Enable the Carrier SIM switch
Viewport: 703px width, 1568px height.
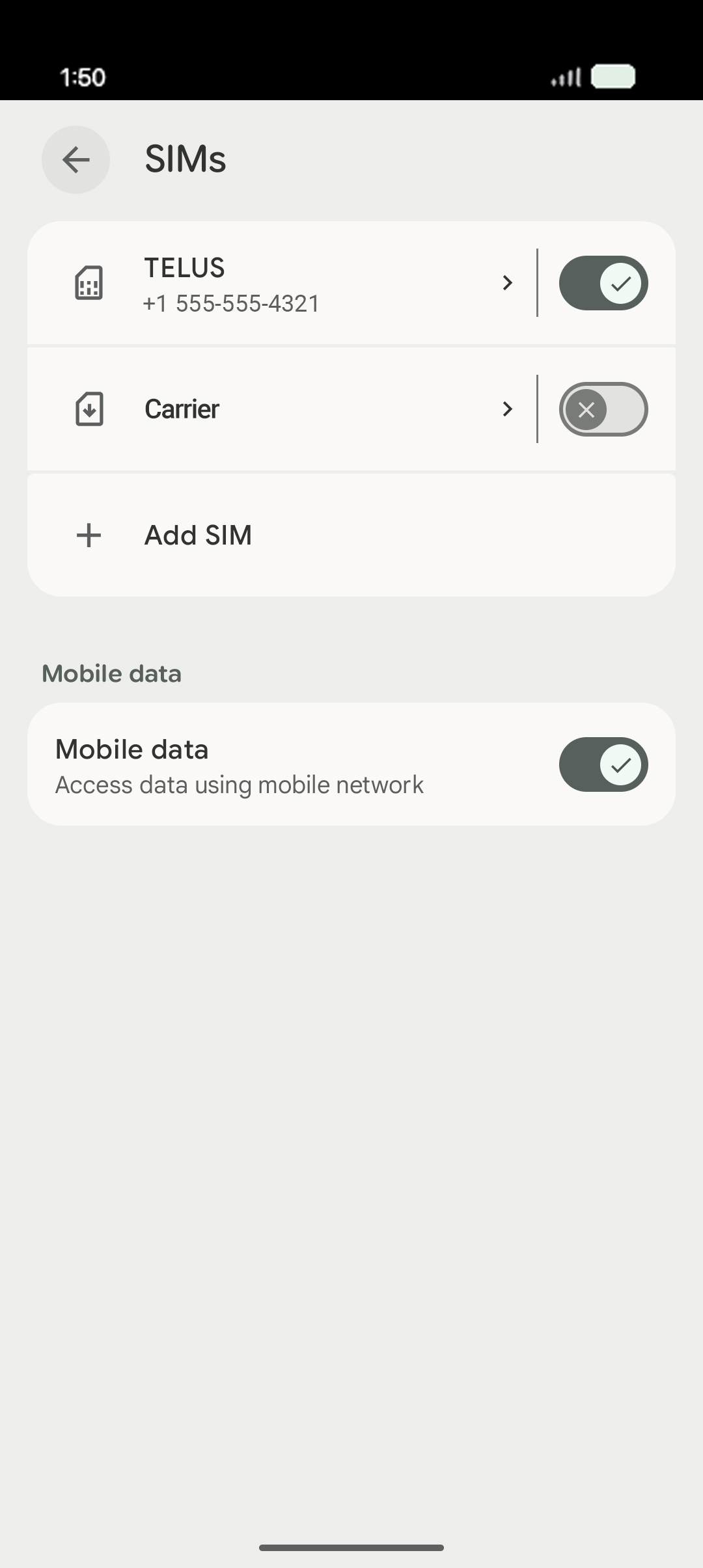coord(603,409)
